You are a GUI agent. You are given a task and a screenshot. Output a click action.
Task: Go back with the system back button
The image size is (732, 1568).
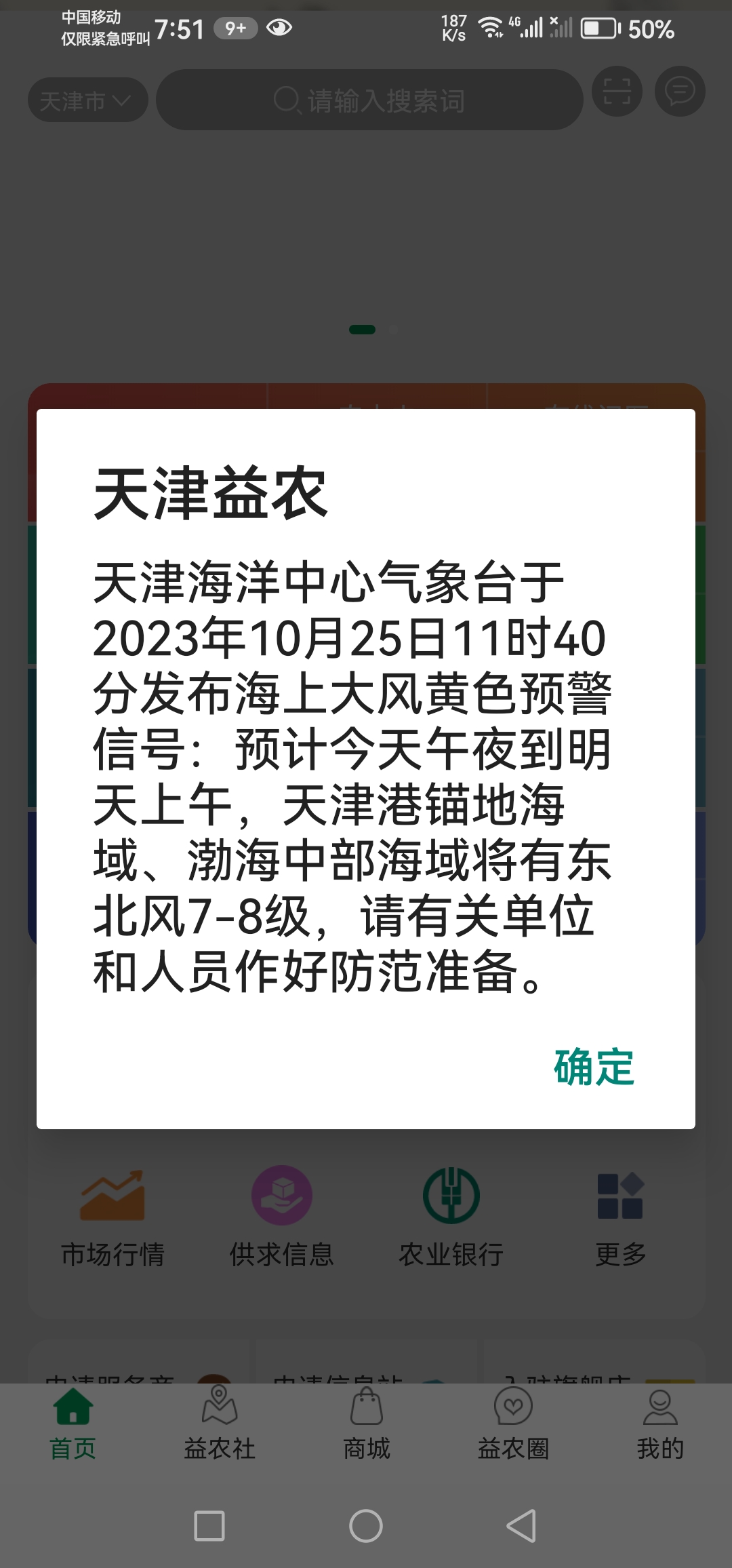[521, 1526]
